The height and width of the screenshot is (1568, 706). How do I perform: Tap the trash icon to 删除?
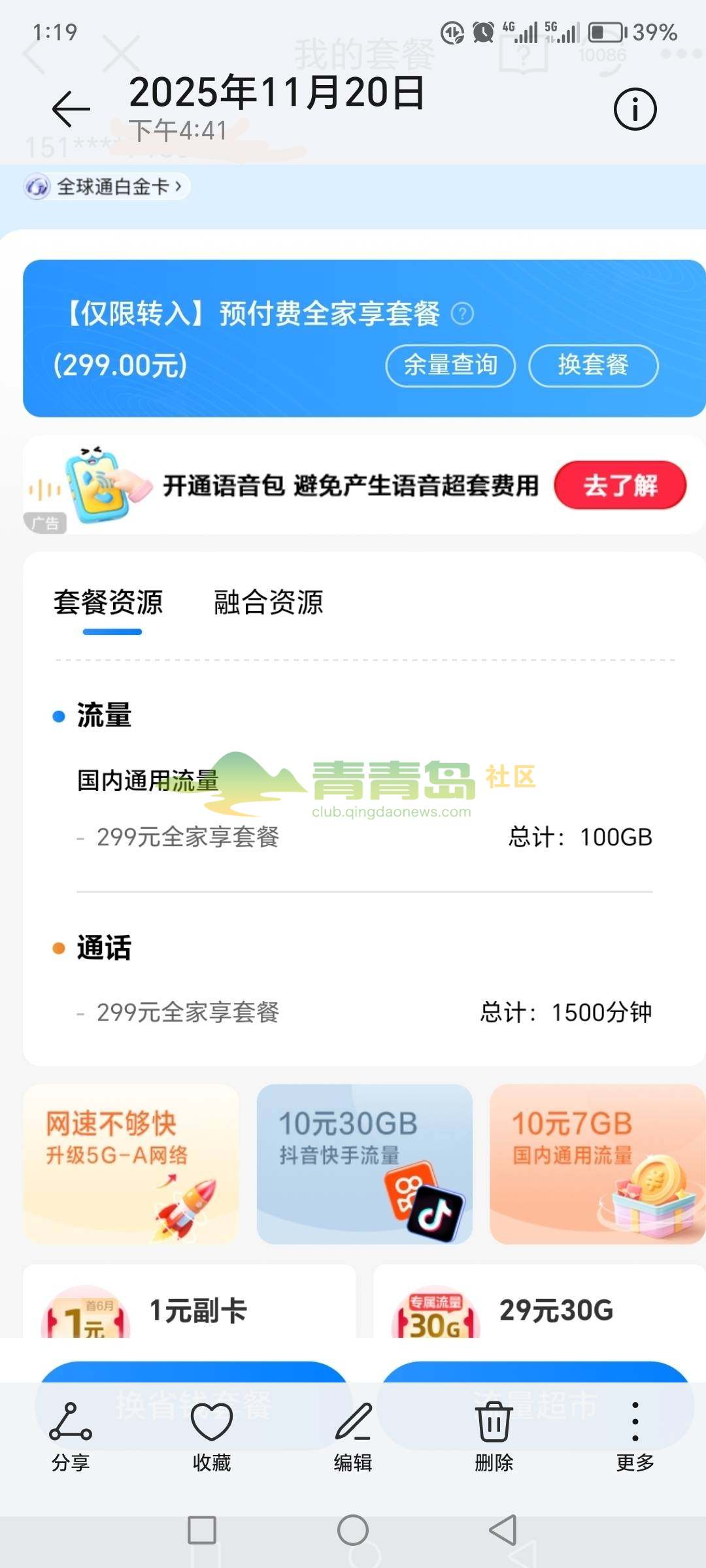point(494,1431)
